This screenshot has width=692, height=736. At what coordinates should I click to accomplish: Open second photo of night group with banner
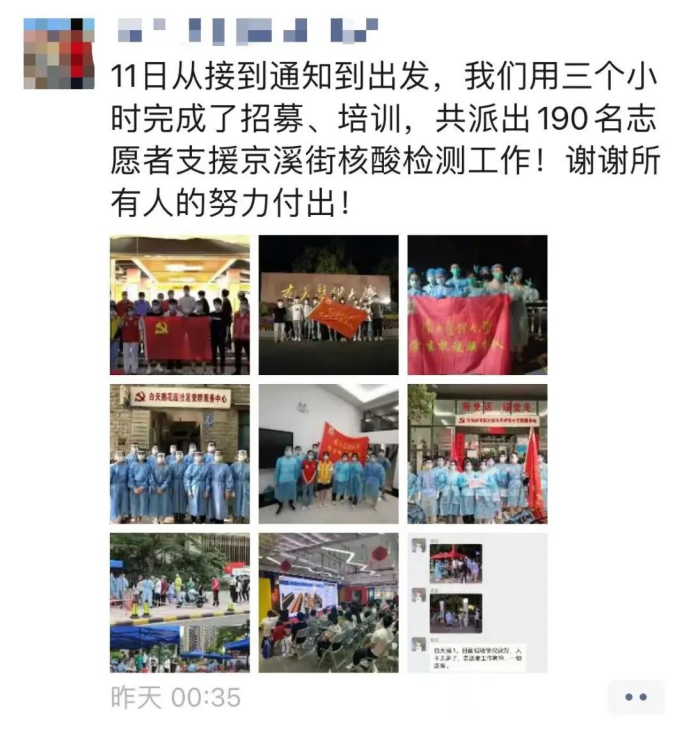[328, 305]
